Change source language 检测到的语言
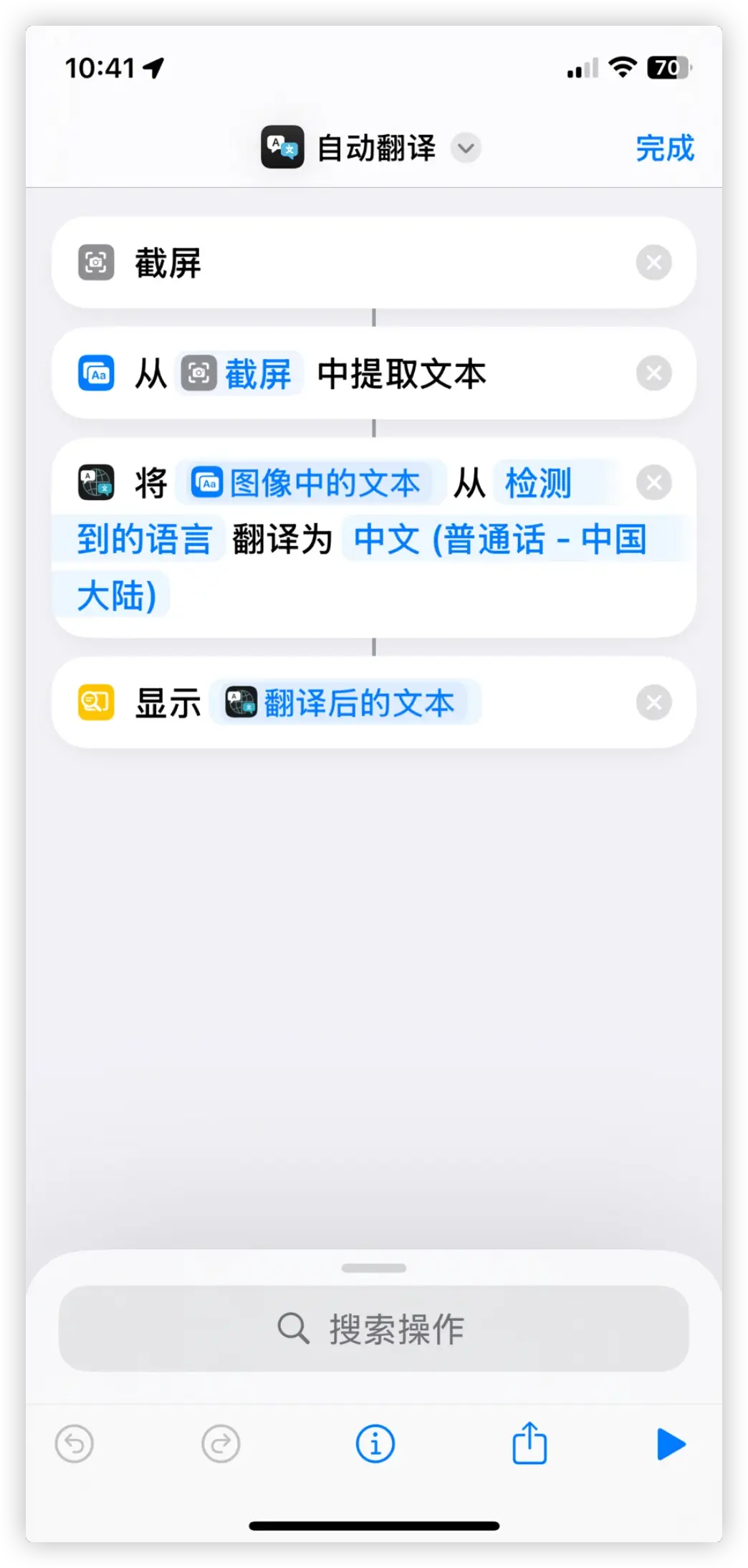The image size is (748, 1568). (537, 484)
